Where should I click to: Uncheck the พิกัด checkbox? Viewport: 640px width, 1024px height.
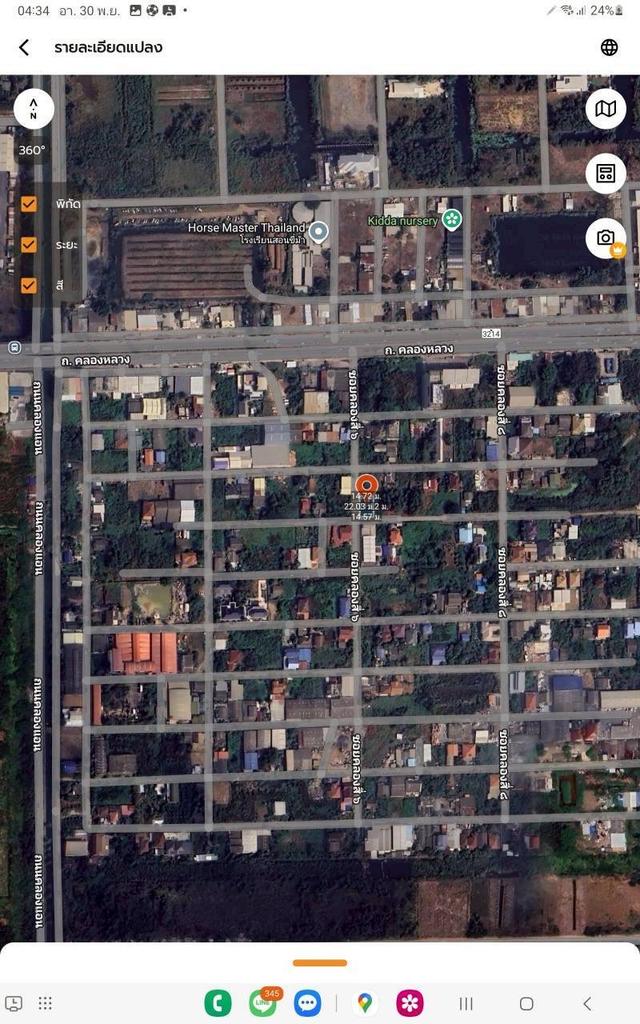pyautogui.click(x=29, y=203)
